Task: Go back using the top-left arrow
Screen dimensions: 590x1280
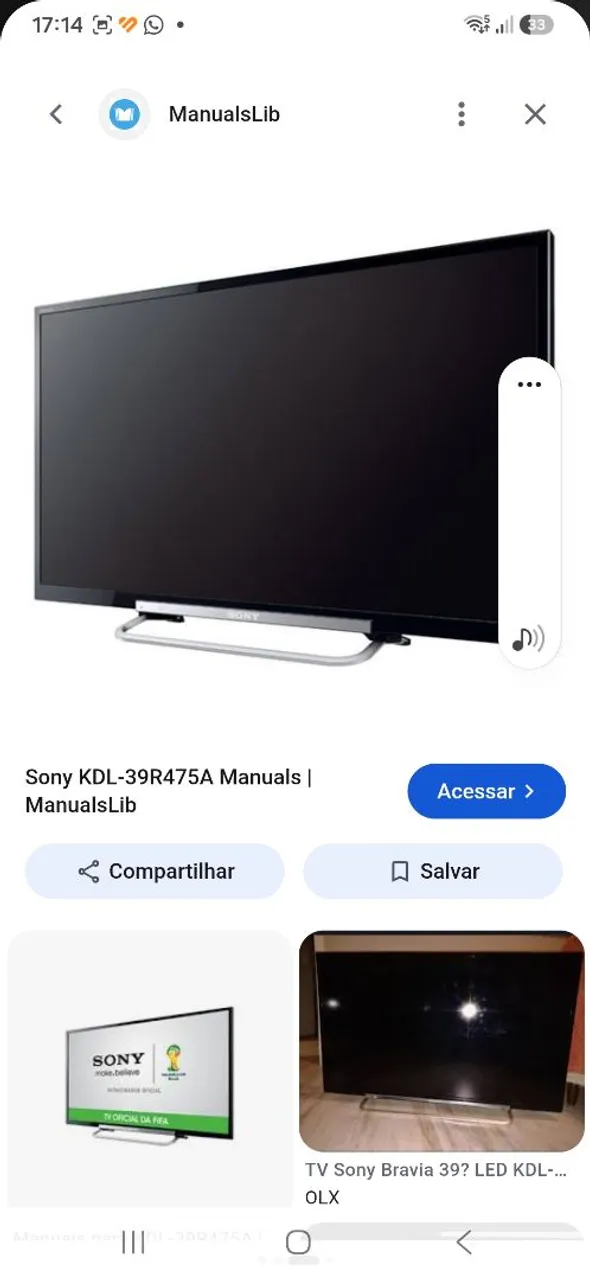Action: coord(56,114)
